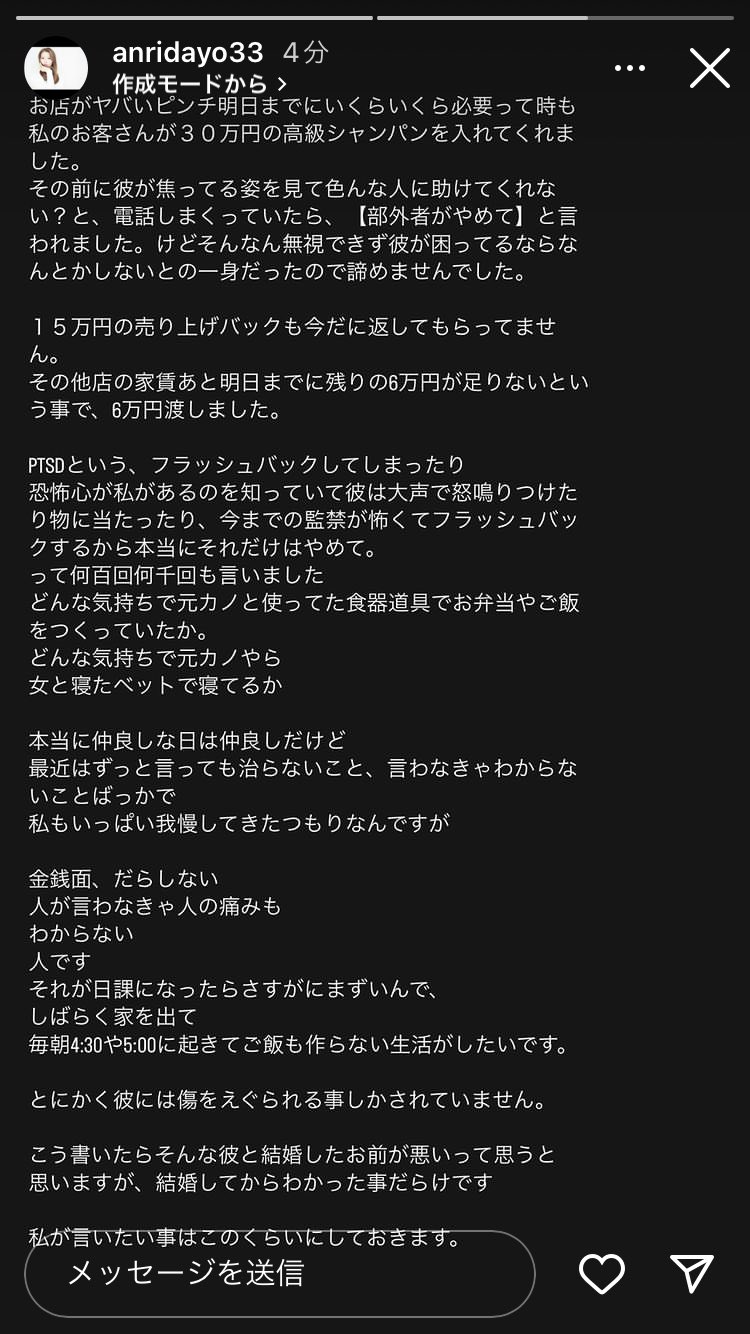Viewport: 750px width, 1334px height.
Task: Open the three-dot story options menu
Action: pos(630,68)
